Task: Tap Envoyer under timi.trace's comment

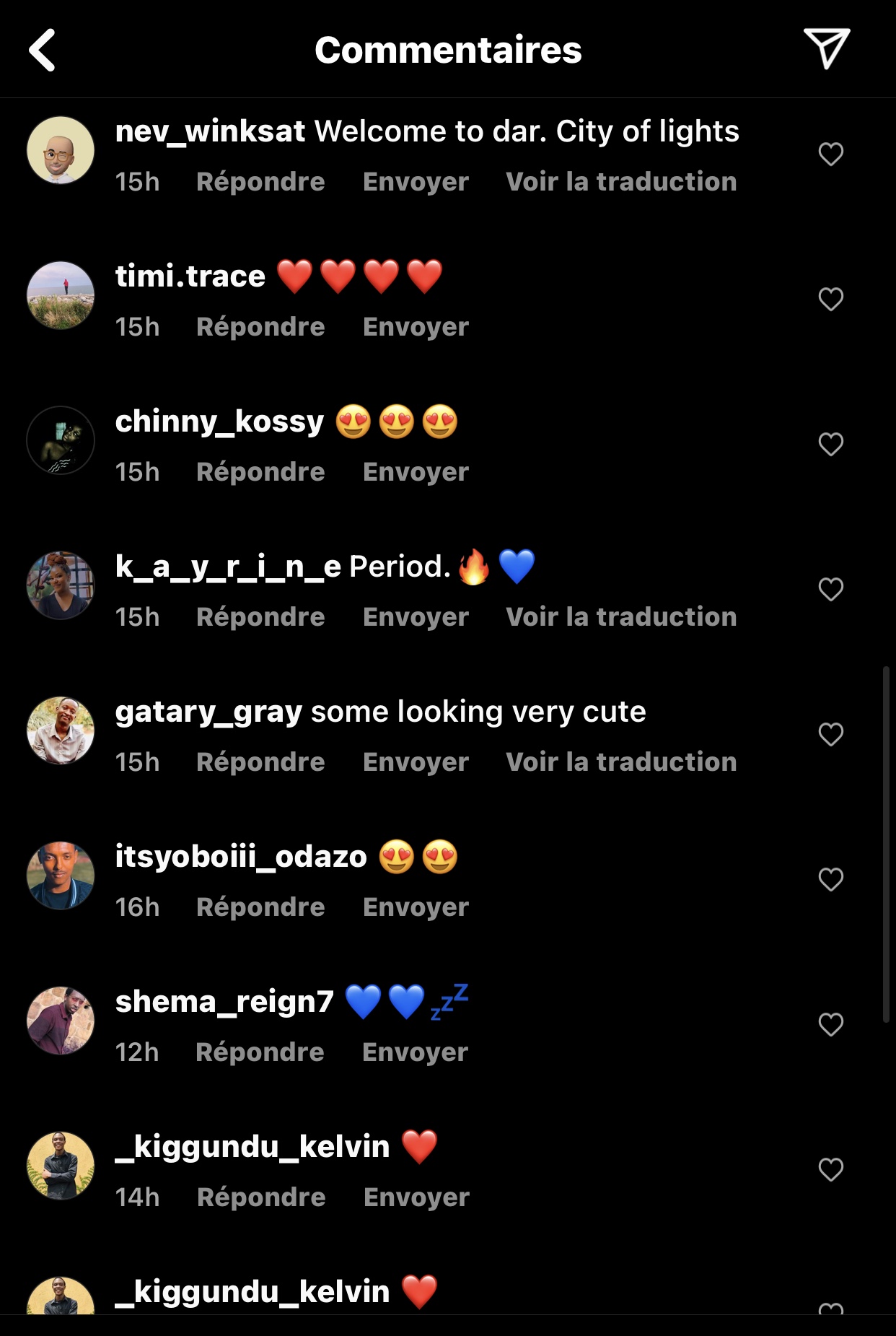Action: [x=416, y=327]
